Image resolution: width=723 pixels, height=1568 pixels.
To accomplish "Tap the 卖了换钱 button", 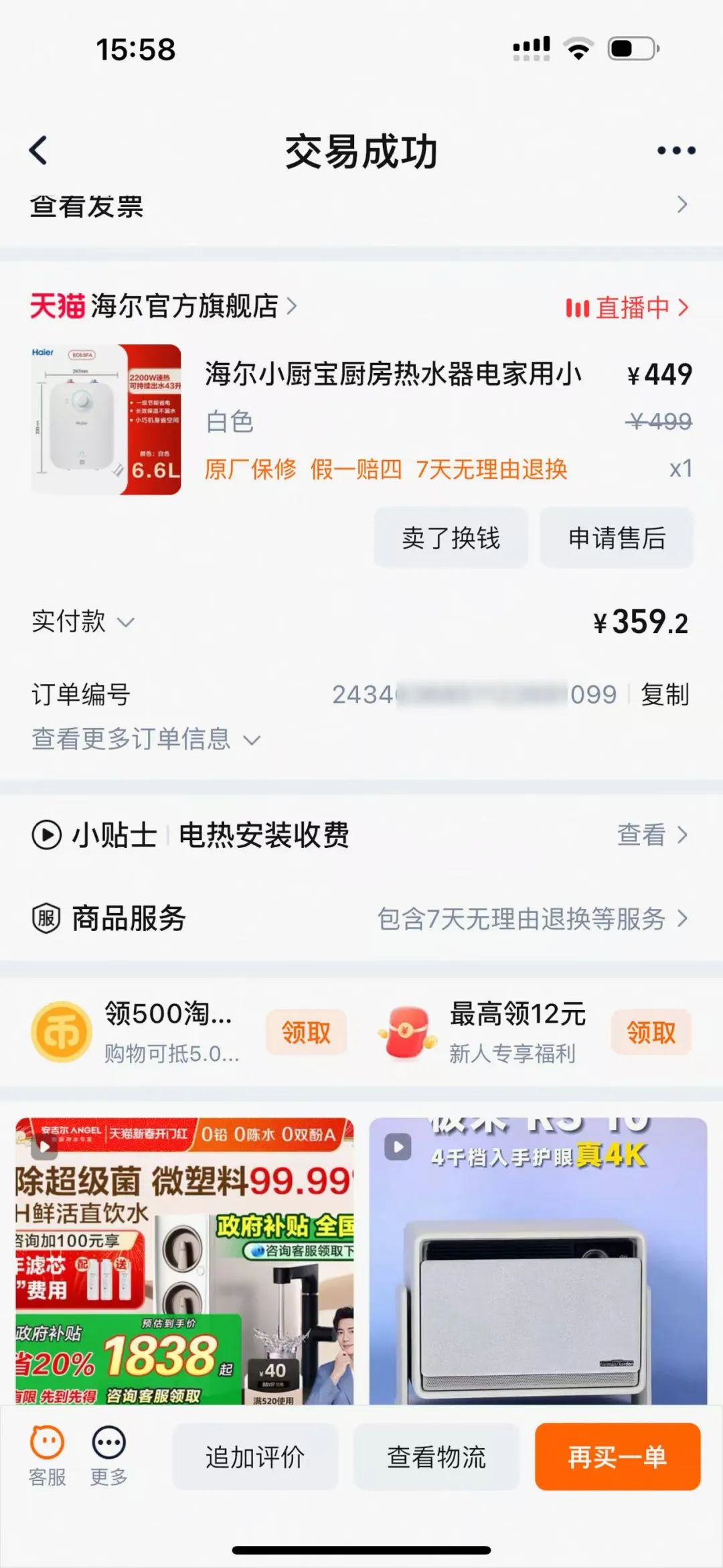I will tap(451, 538).
